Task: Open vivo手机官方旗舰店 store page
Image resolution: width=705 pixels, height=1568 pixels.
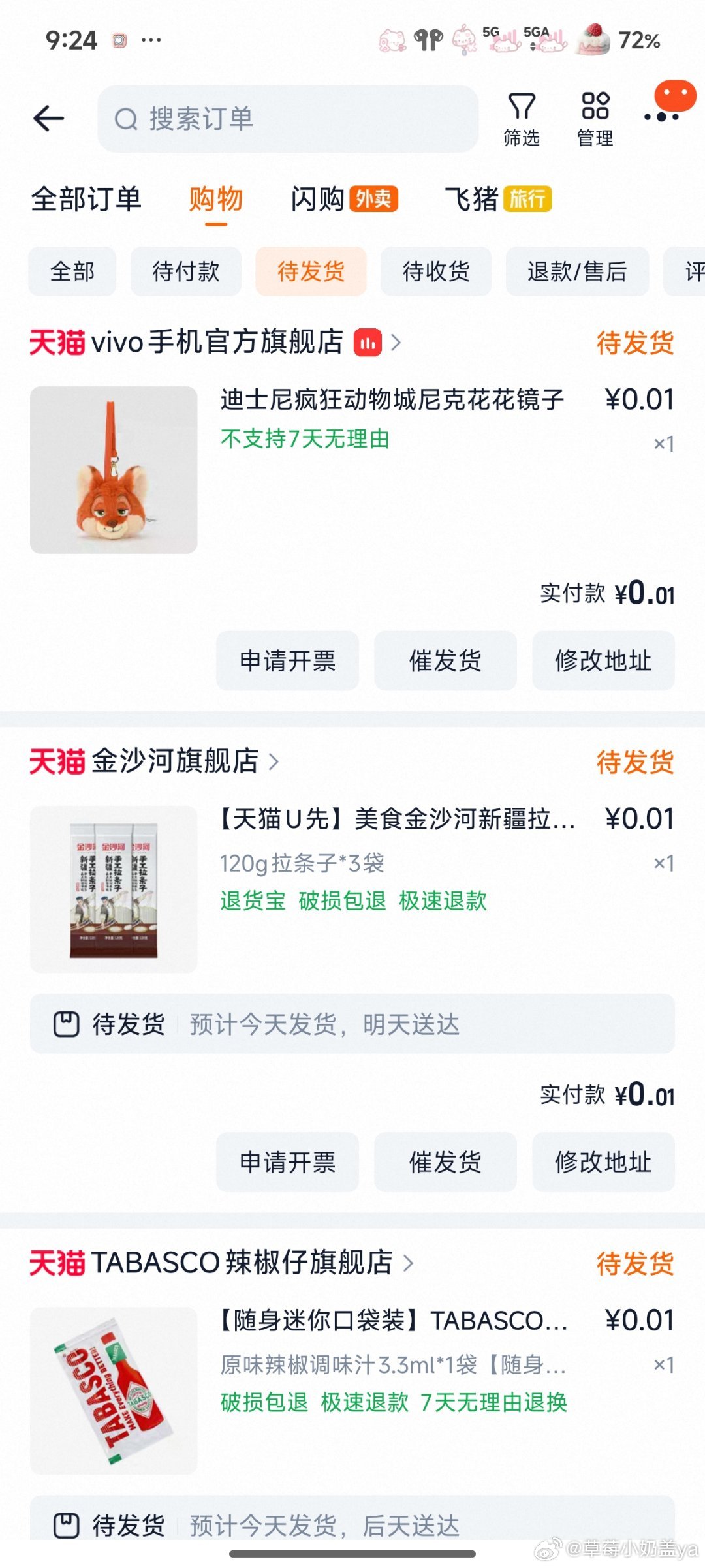Action: [x=217, y=342]
